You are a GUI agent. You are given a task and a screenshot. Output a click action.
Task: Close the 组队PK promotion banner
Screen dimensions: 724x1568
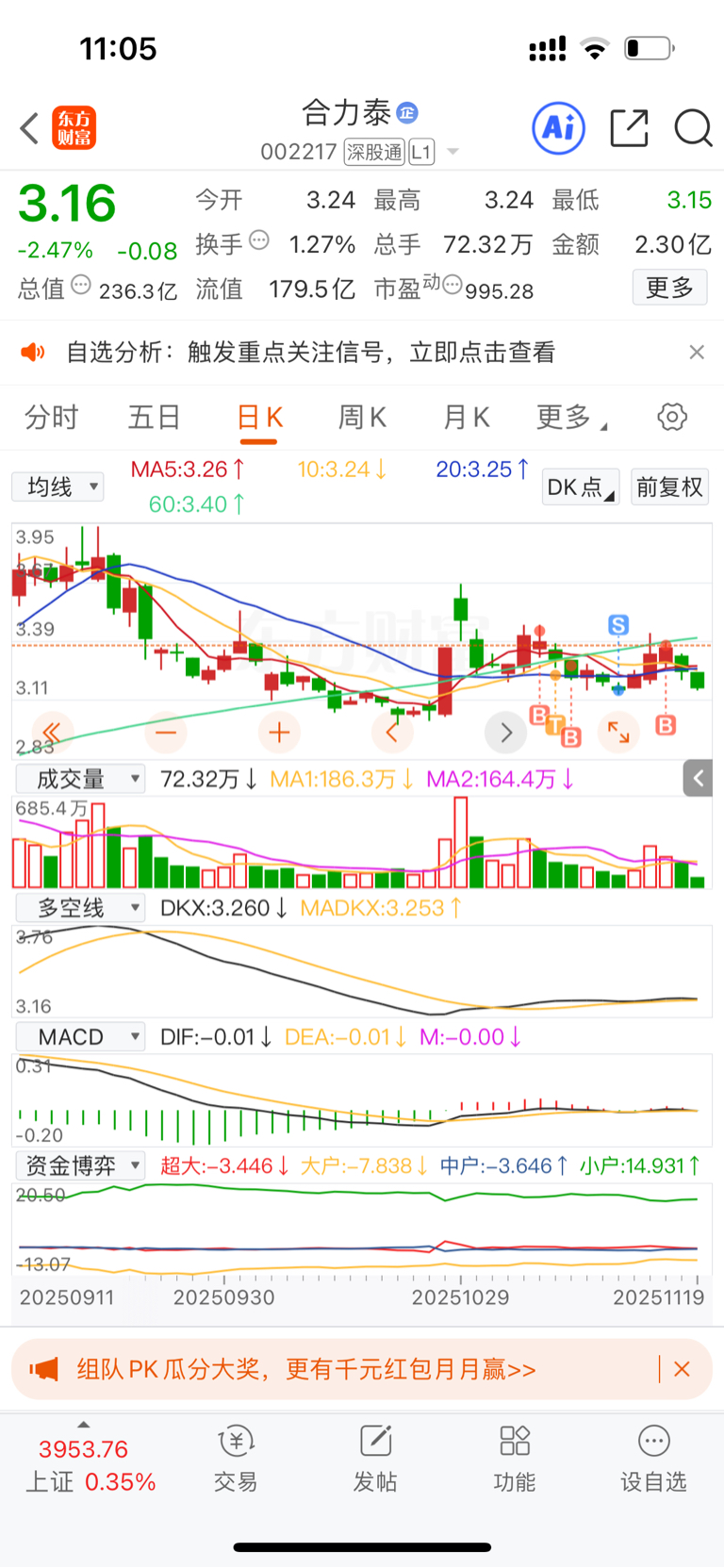(x=683, y=1369)
